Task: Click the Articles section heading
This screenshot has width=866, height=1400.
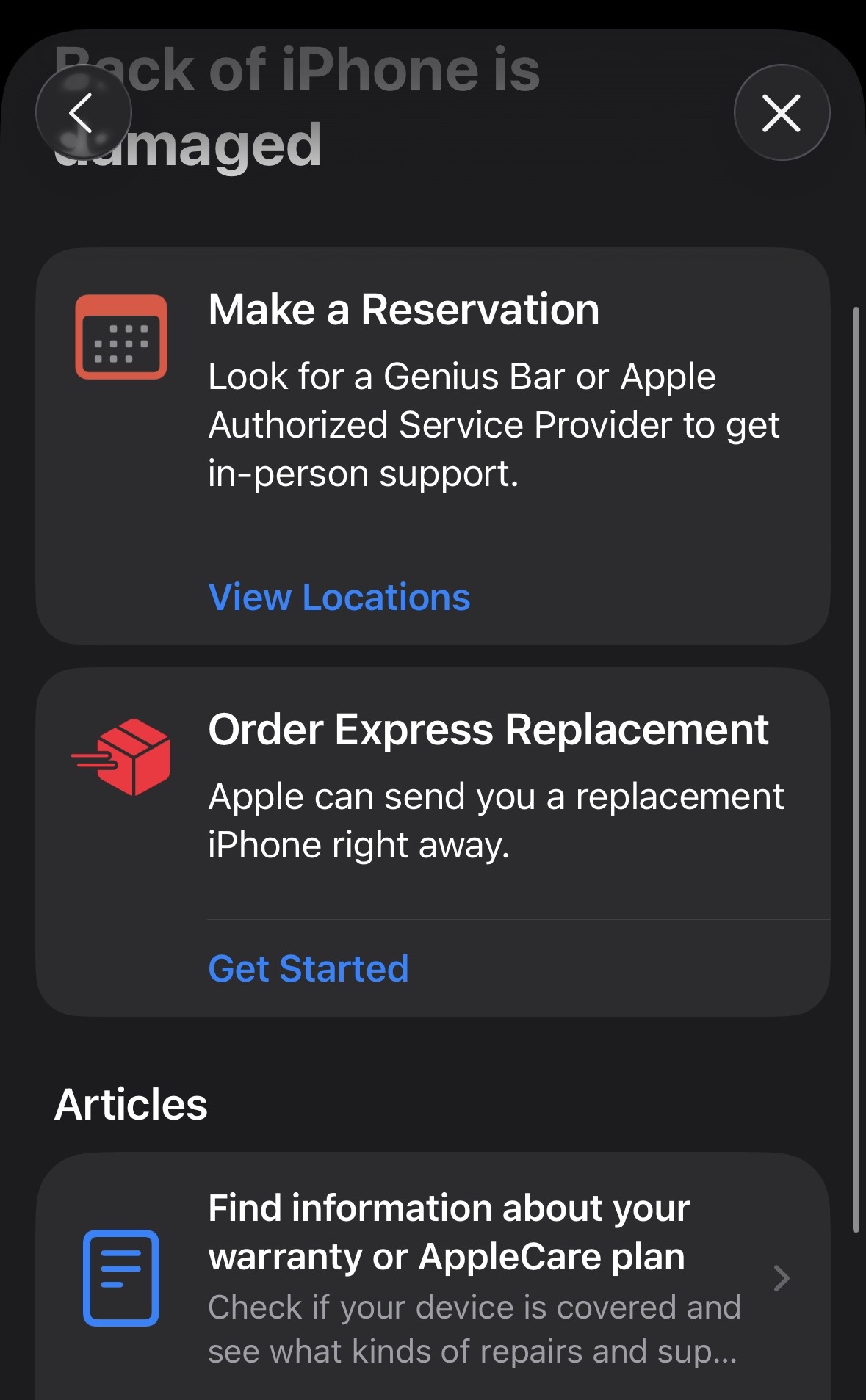Action: [x=131, y=1104]
